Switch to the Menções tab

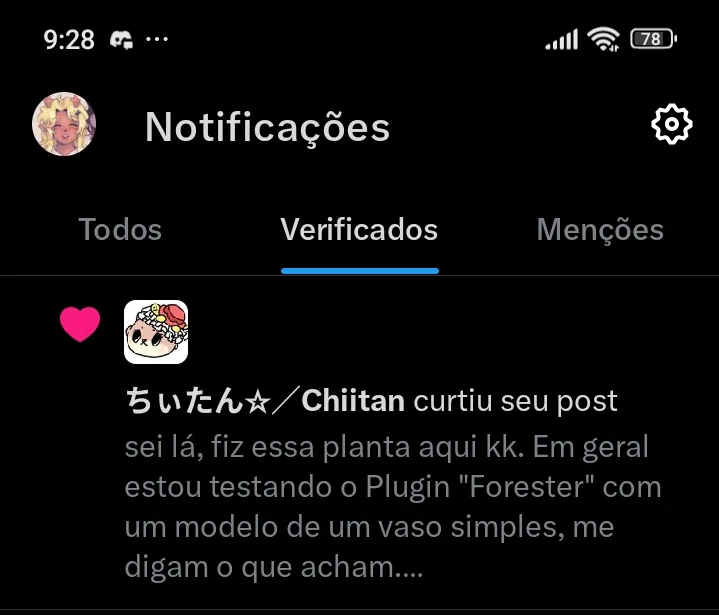point(600,230)
